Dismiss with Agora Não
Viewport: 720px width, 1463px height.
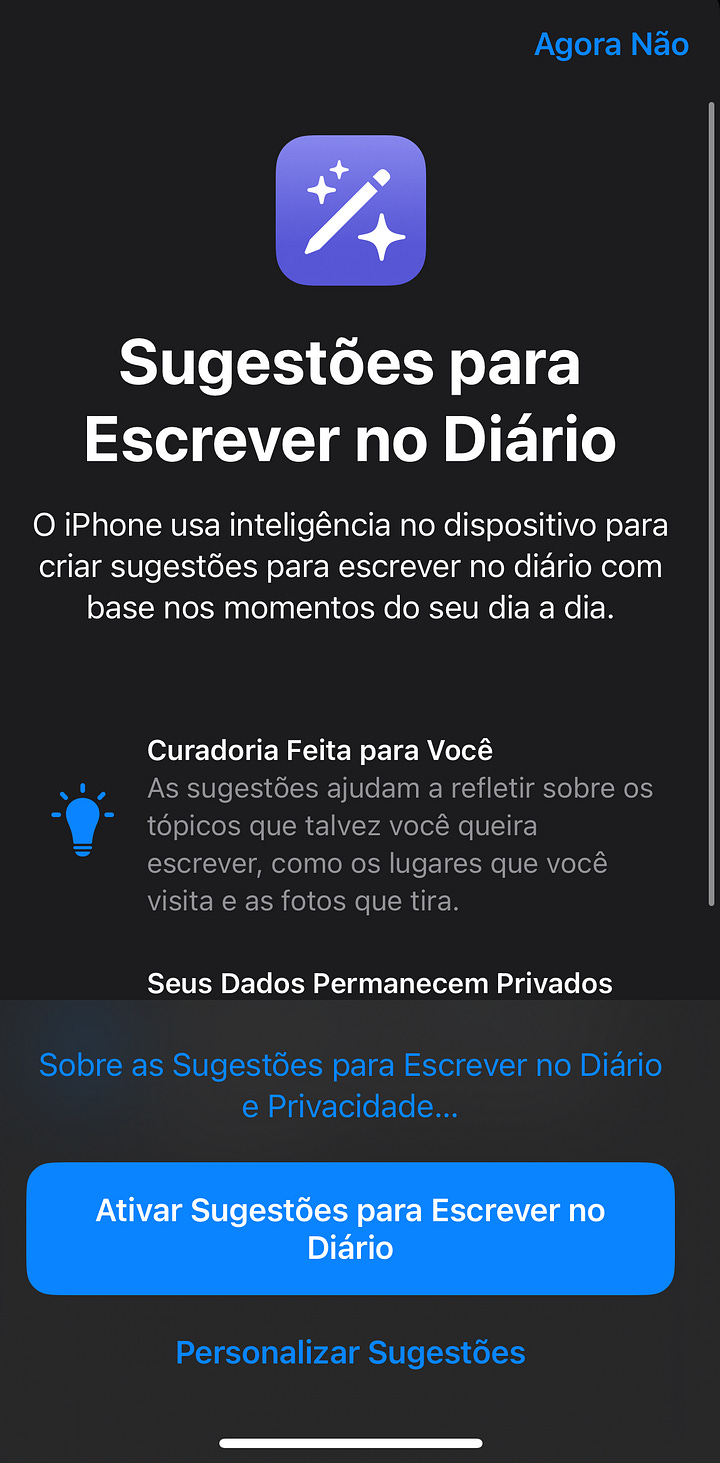[611, 44]
